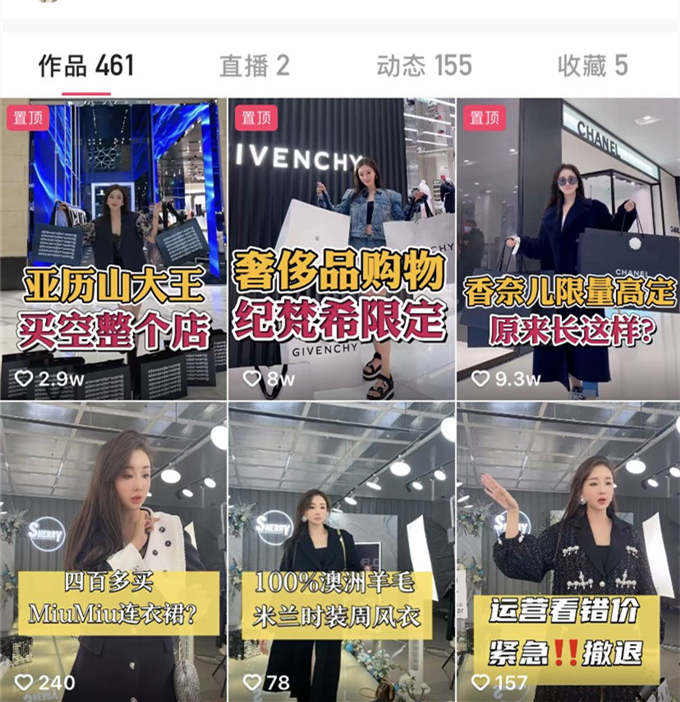Open the 亚历山大王 买空整个店 video
Image resolution: width=680 pixels, height=702 pixels.
(113, 248)
